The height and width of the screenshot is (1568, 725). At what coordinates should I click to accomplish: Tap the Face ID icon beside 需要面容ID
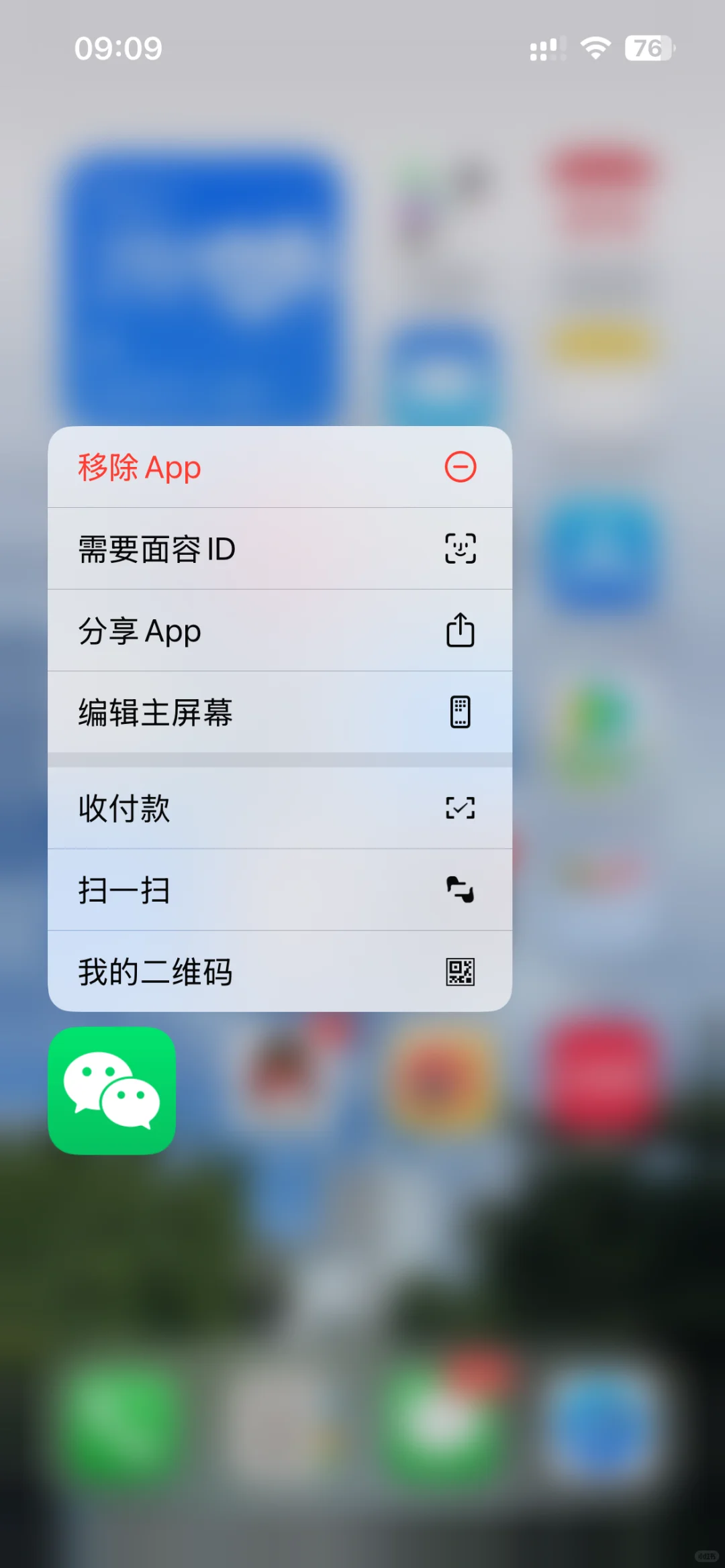pyautogui.click(x=460, y=548)
